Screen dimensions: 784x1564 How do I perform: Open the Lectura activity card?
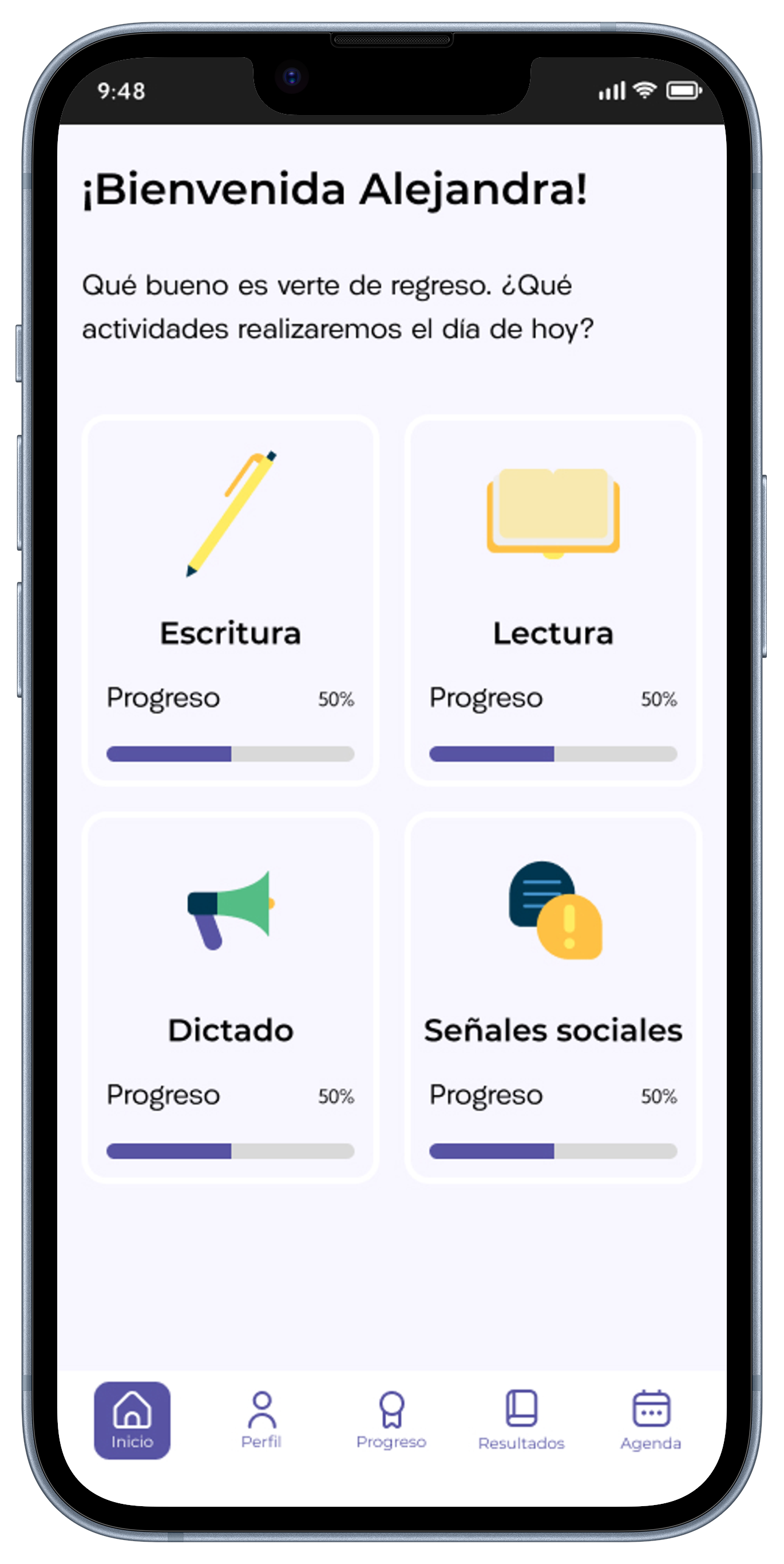[x=553, y=600]
